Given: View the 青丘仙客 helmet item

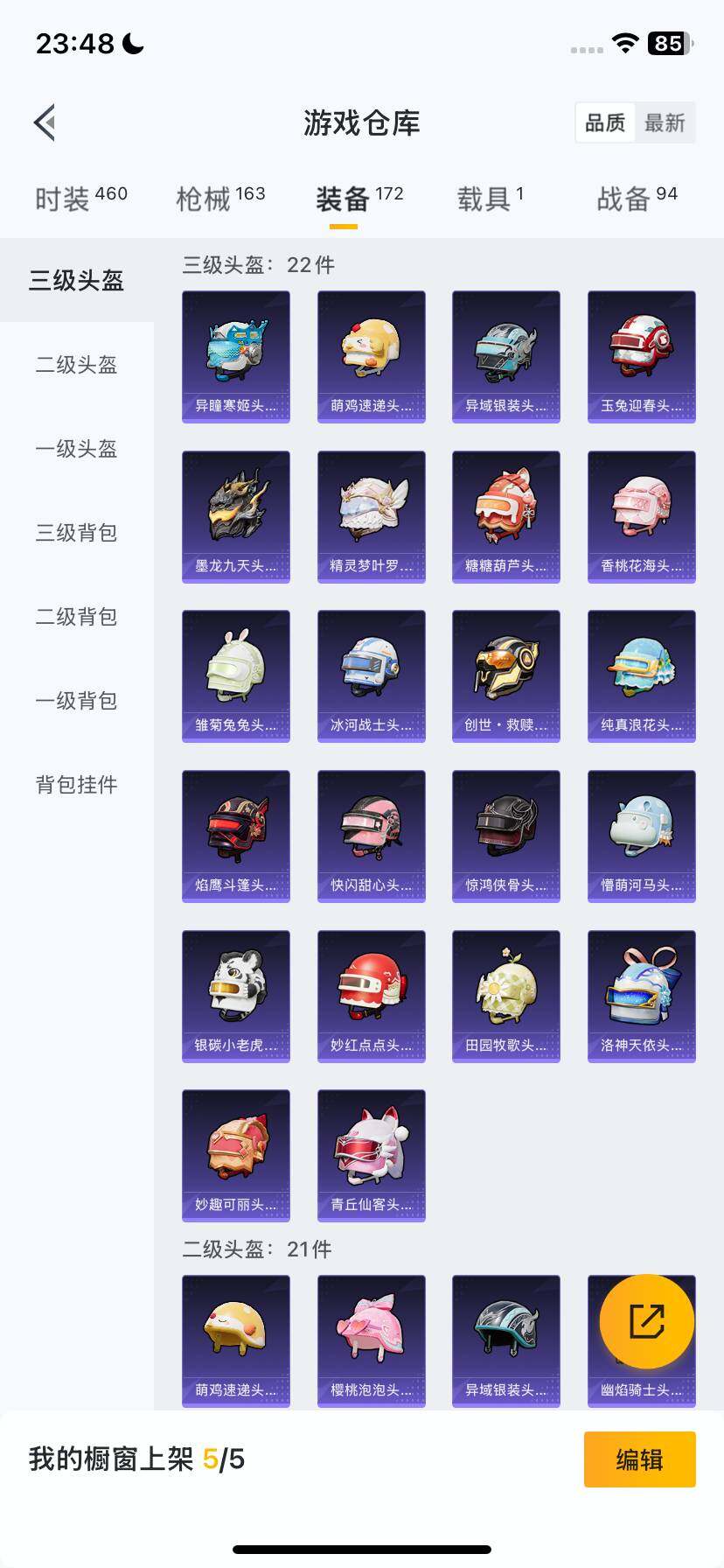Looking at the screenshot, I should pyautogui.click(x=372, y=1155).
